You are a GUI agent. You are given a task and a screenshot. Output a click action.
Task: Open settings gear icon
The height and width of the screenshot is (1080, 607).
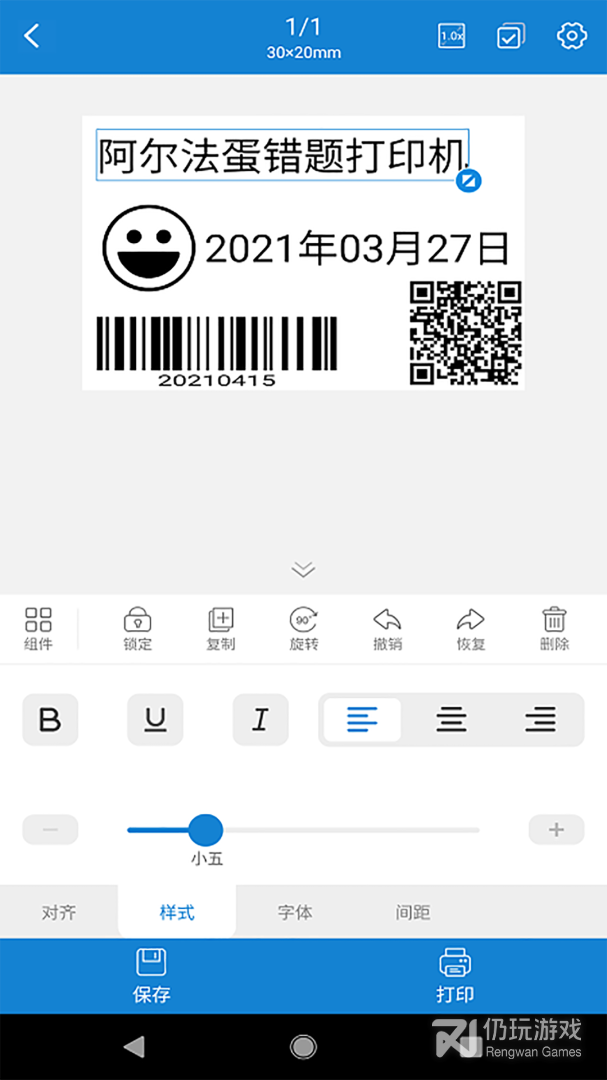click(571, 37)
